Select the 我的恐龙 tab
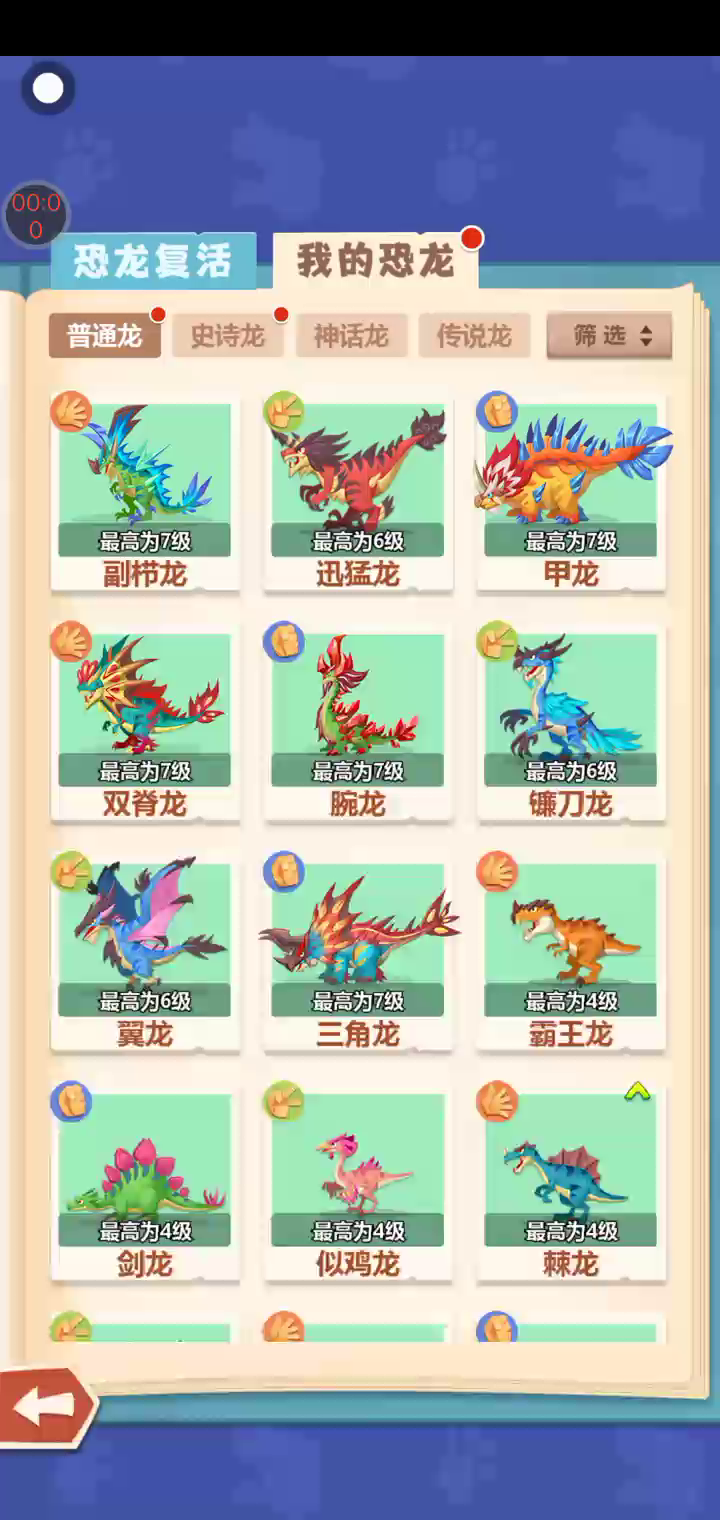This screenshot has width=720, height=1520. 376,261
